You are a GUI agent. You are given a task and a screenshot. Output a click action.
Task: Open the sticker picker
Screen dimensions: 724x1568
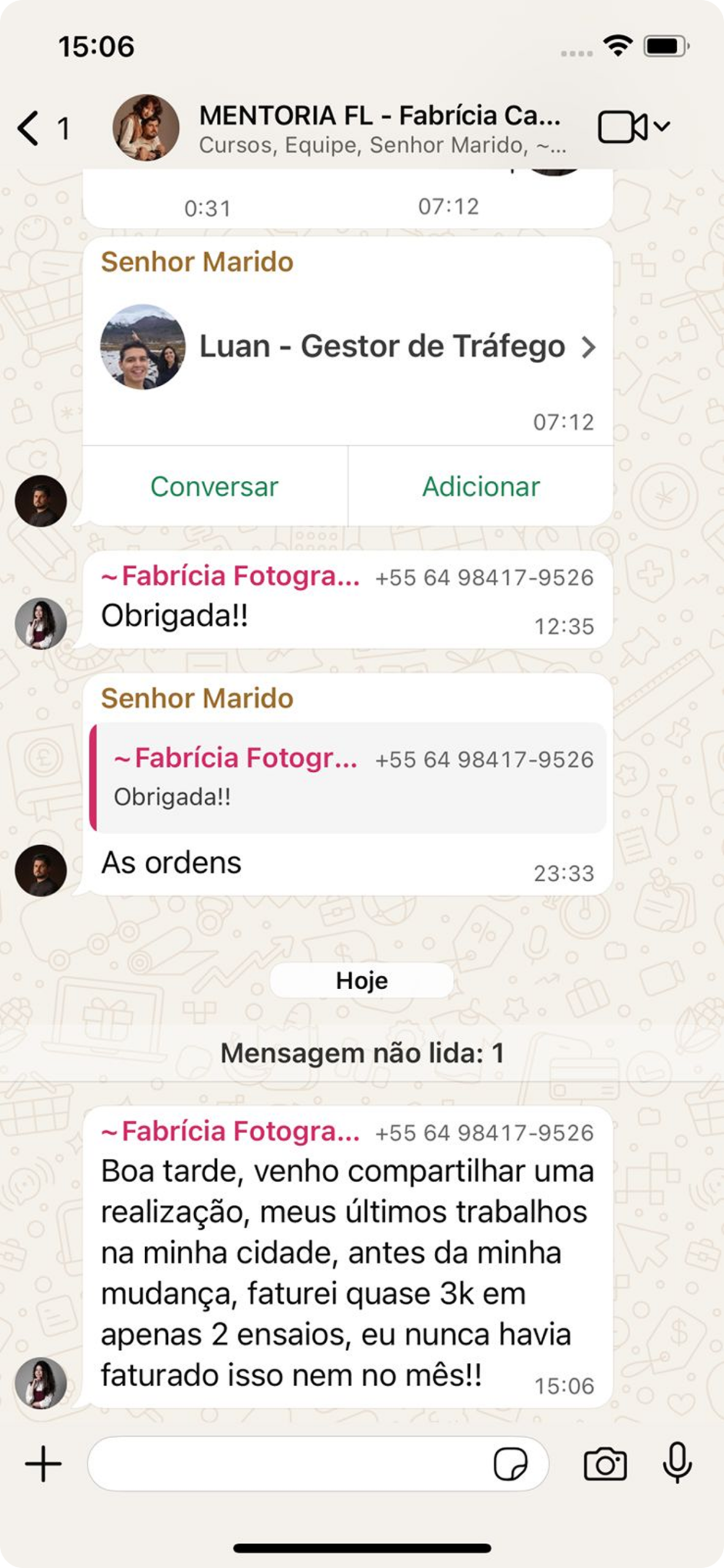510,1464
